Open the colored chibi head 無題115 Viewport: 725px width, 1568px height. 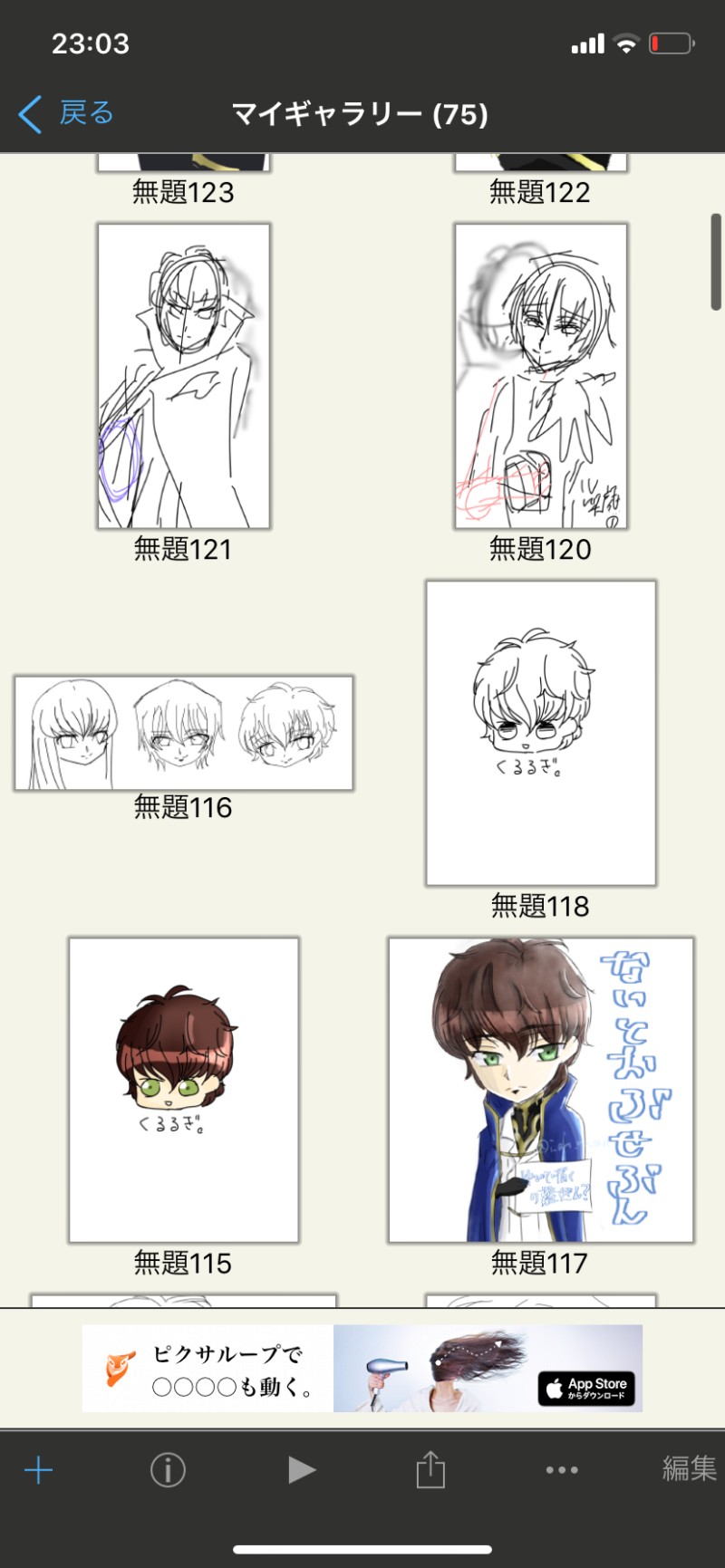point(184,1090)
